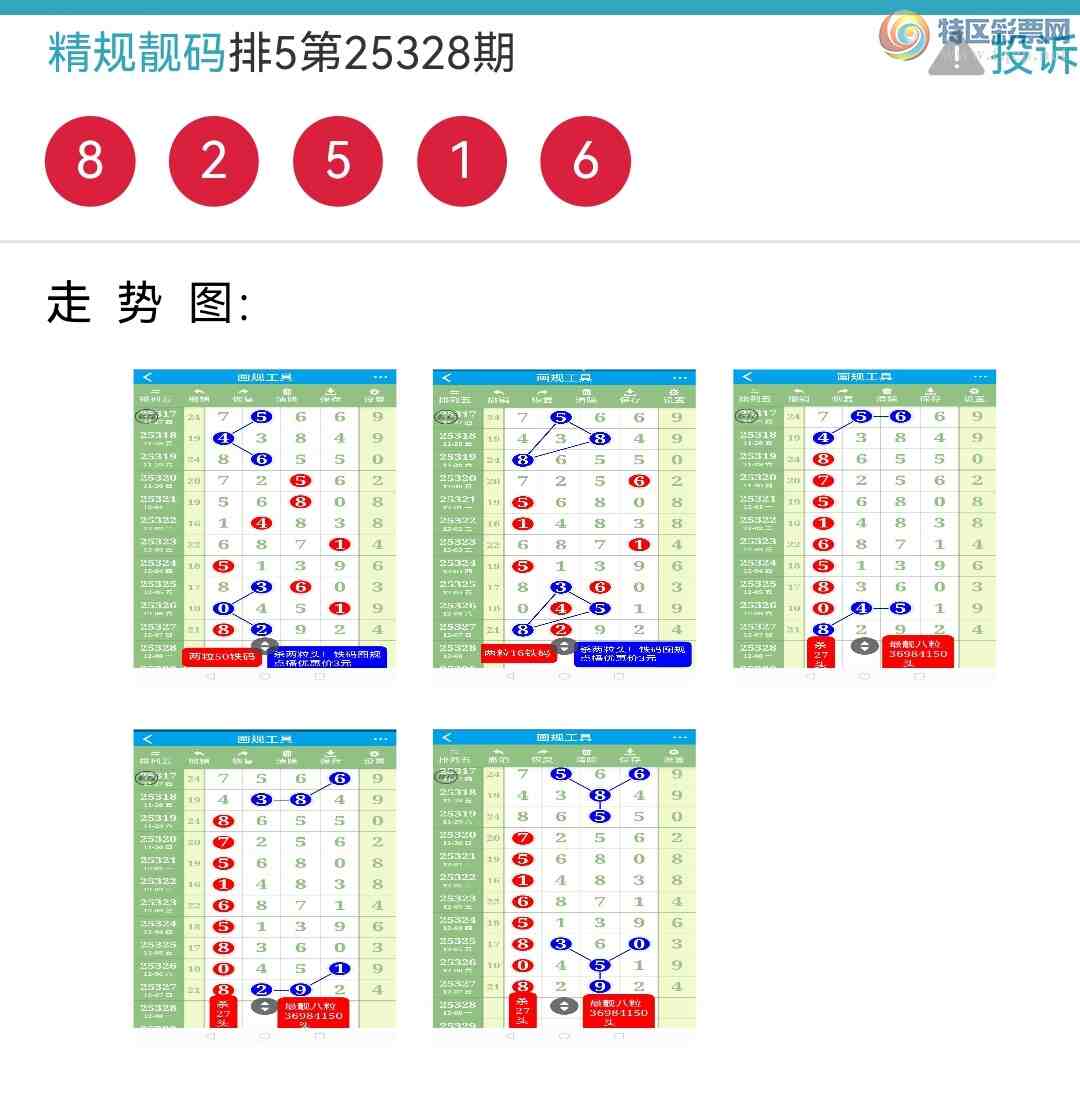1080x1119 pixels.
Task: Open the 精规靓码 author link
Action: [x=137, y=53]
